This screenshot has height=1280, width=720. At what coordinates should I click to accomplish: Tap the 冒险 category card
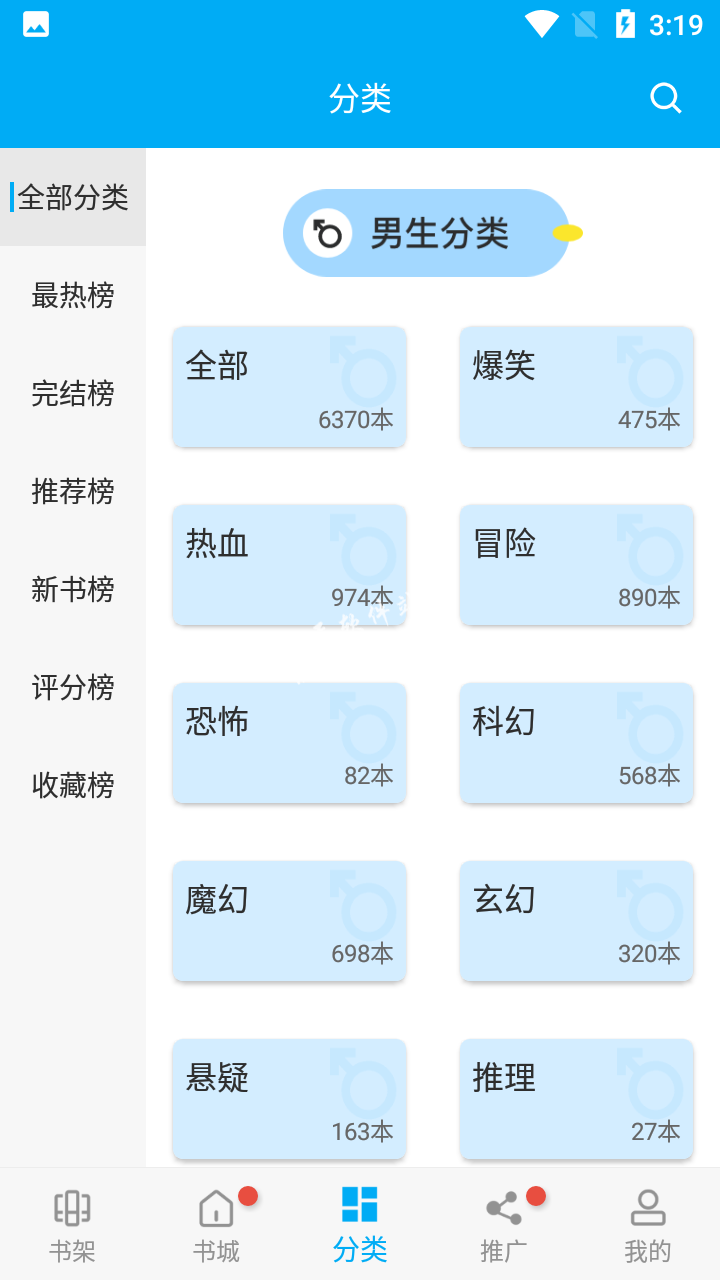click(576, 565)
